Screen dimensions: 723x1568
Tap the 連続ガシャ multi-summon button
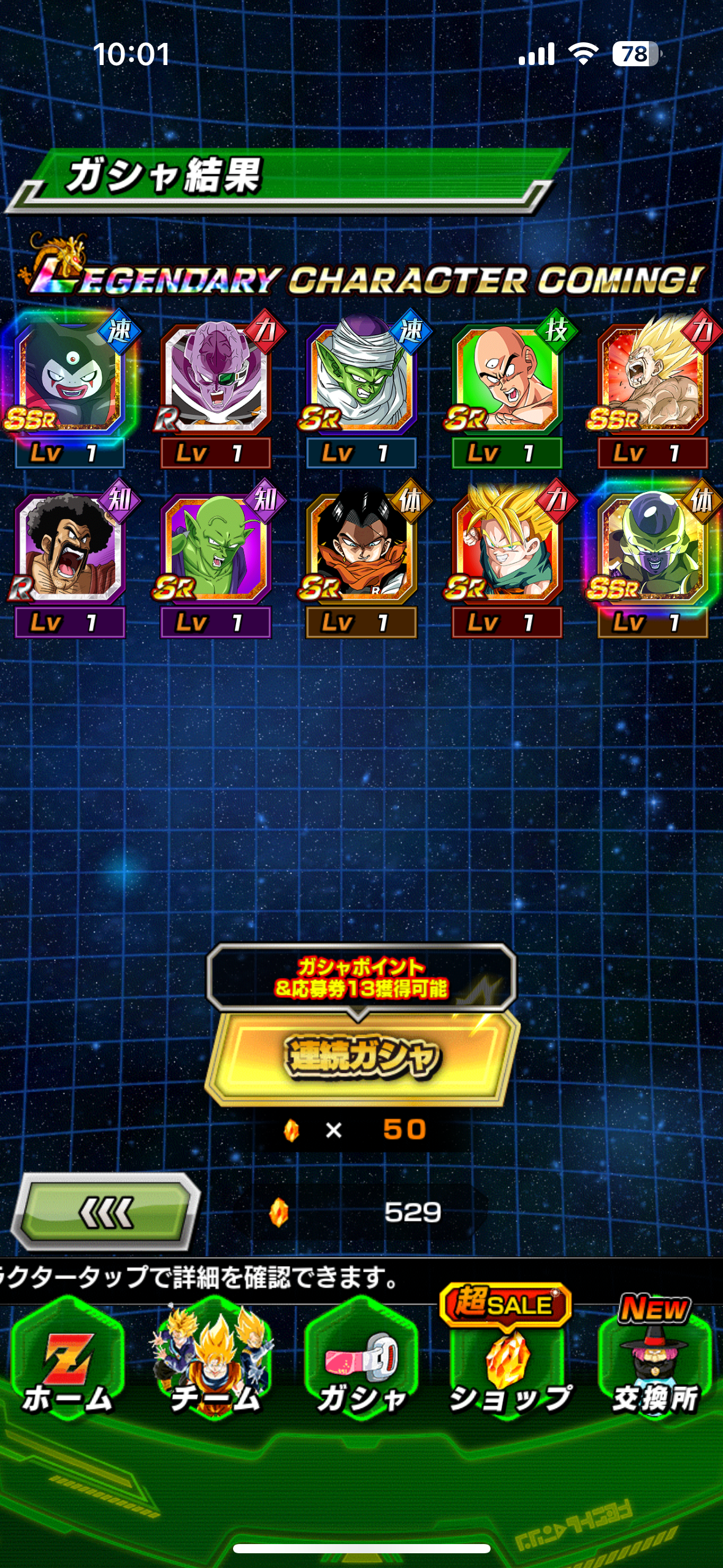click(362, 1058)
